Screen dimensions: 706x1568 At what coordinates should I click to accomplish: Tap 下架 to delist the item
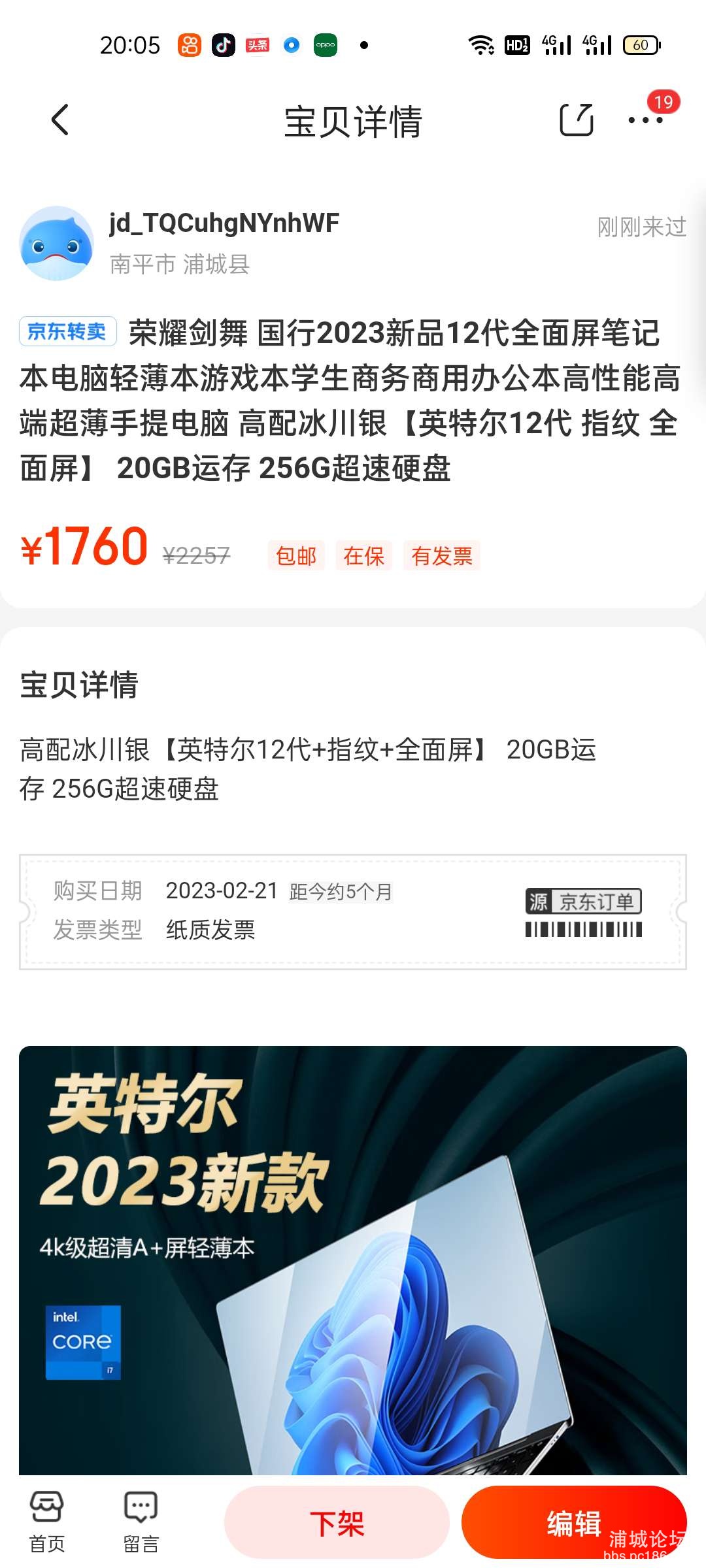[x=337, y=1522]
